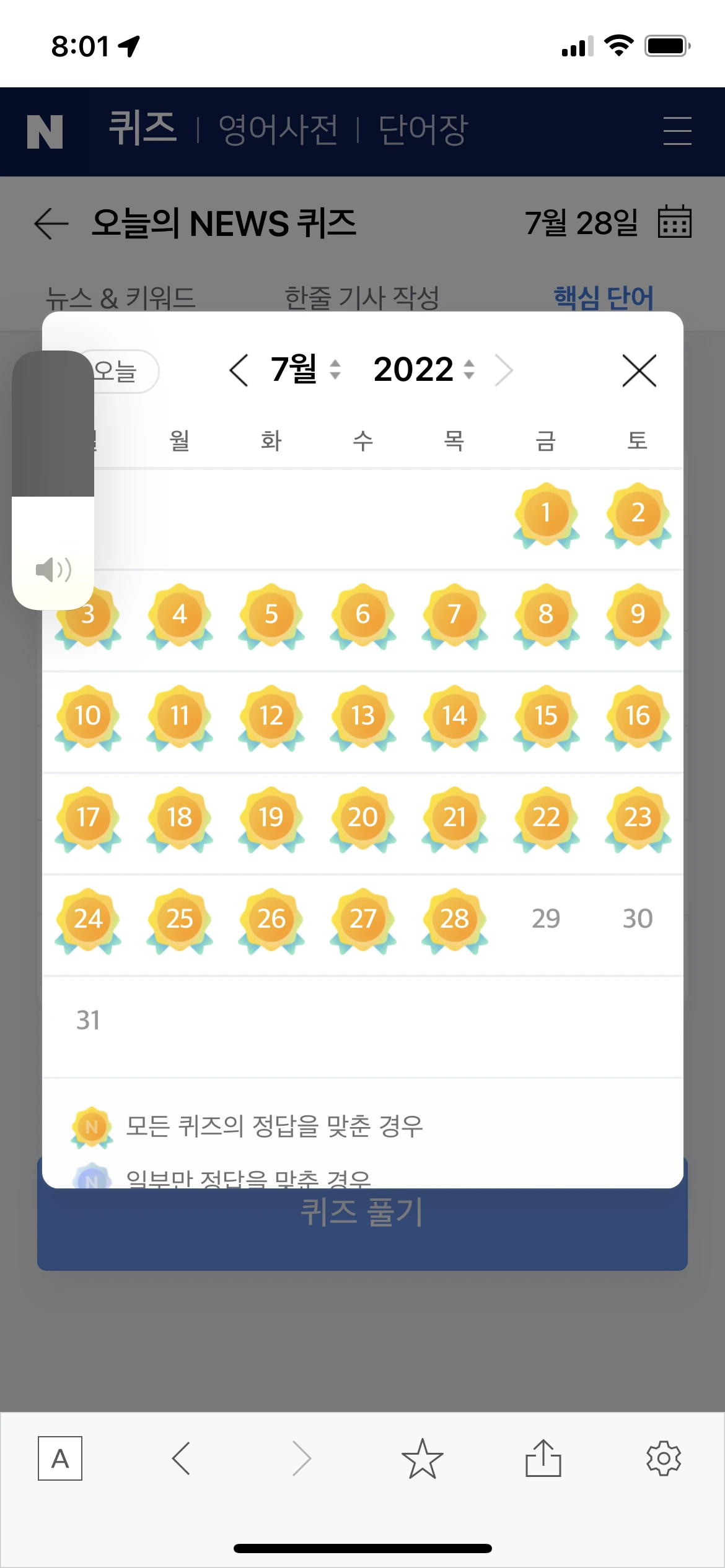Select the 4th on the calendar

coord(179,614)
